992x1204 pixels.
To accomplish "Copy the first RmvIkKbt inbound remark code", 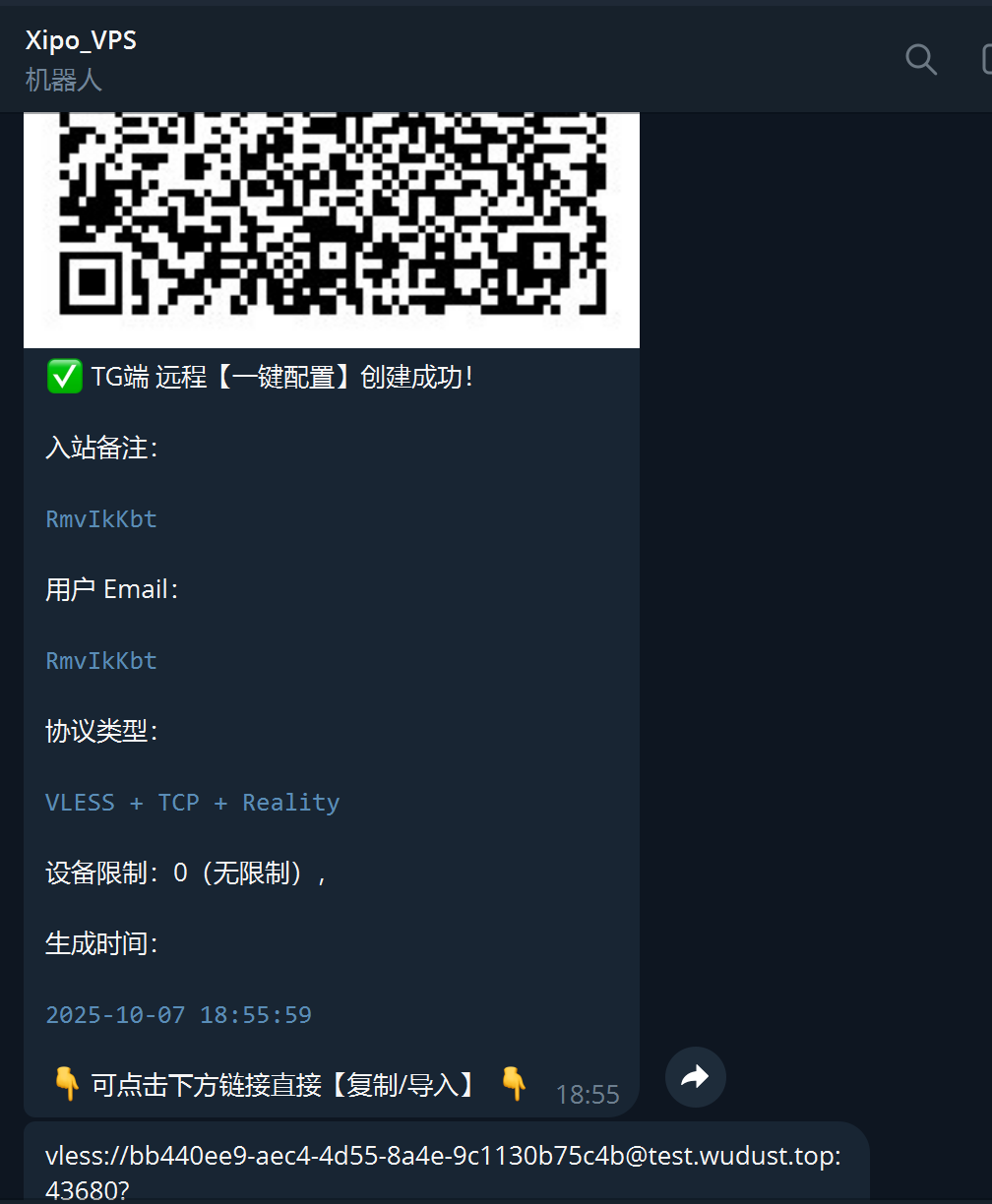I will pyautogui.click(x=101, y=519).
